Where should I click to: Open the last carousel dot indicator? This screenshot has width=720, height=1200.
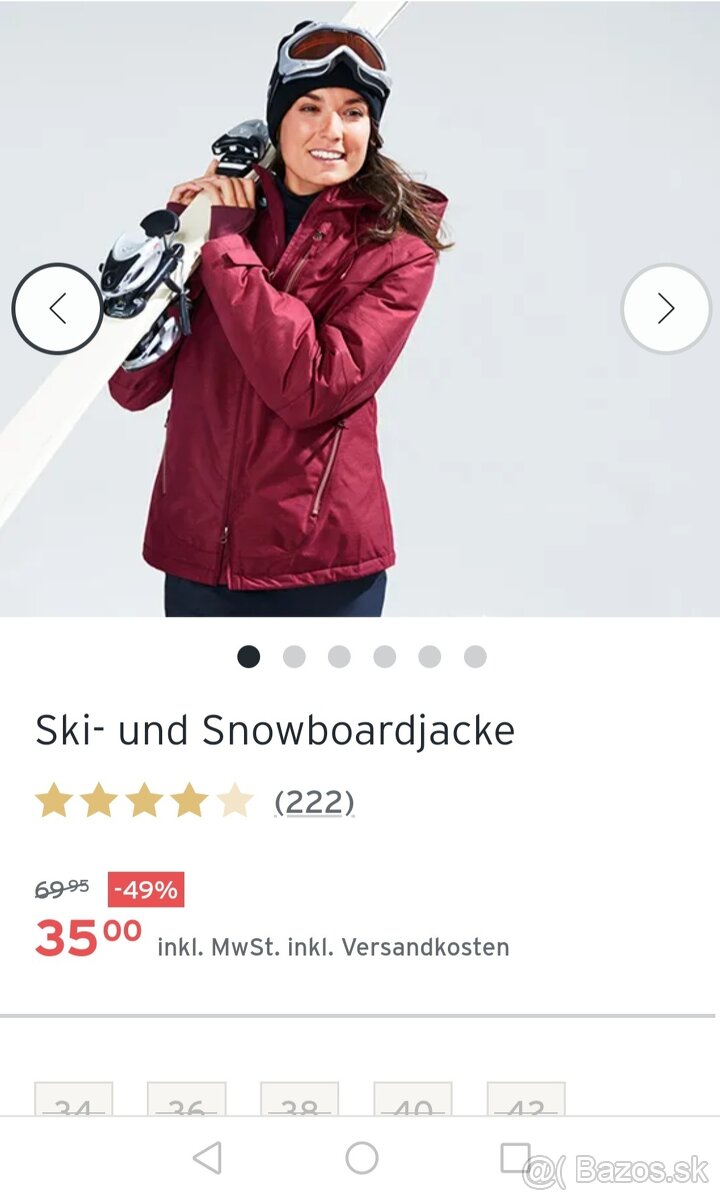(x=472, y=657)
